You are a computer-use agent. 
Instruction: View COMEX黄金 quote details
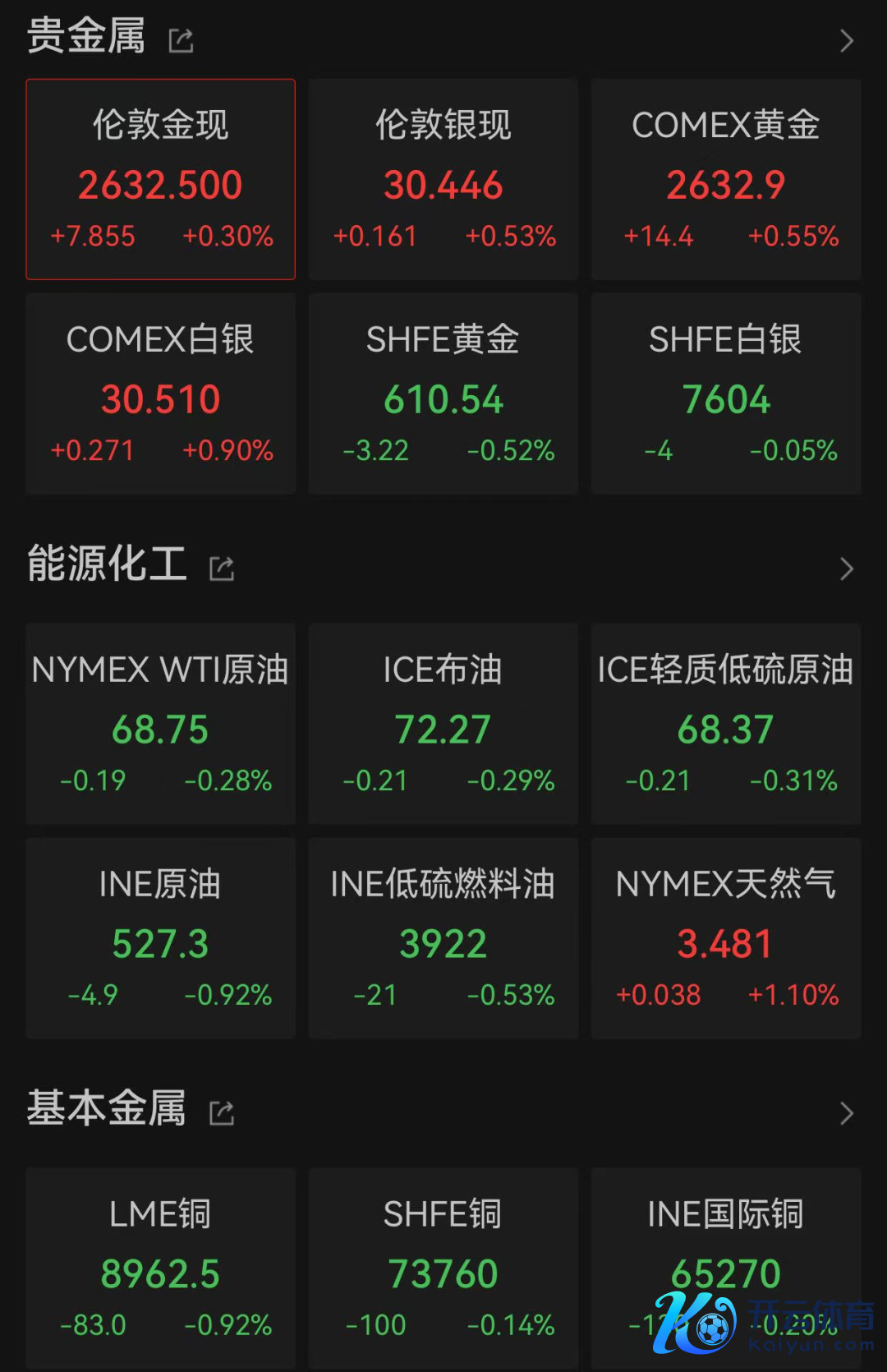tap(725, 179)
